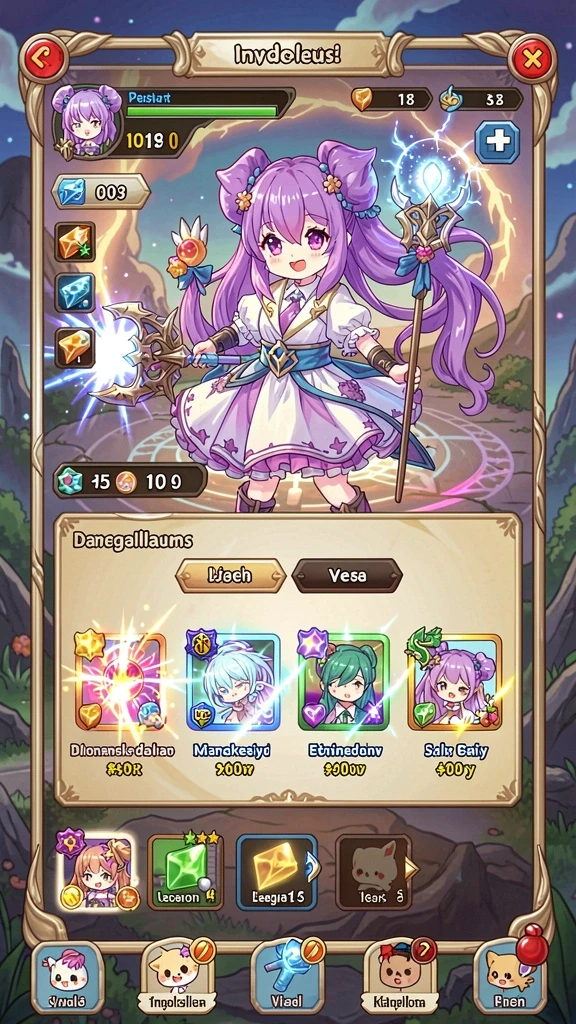Open the gold Leegia 15 item

[x=277, y=872]
